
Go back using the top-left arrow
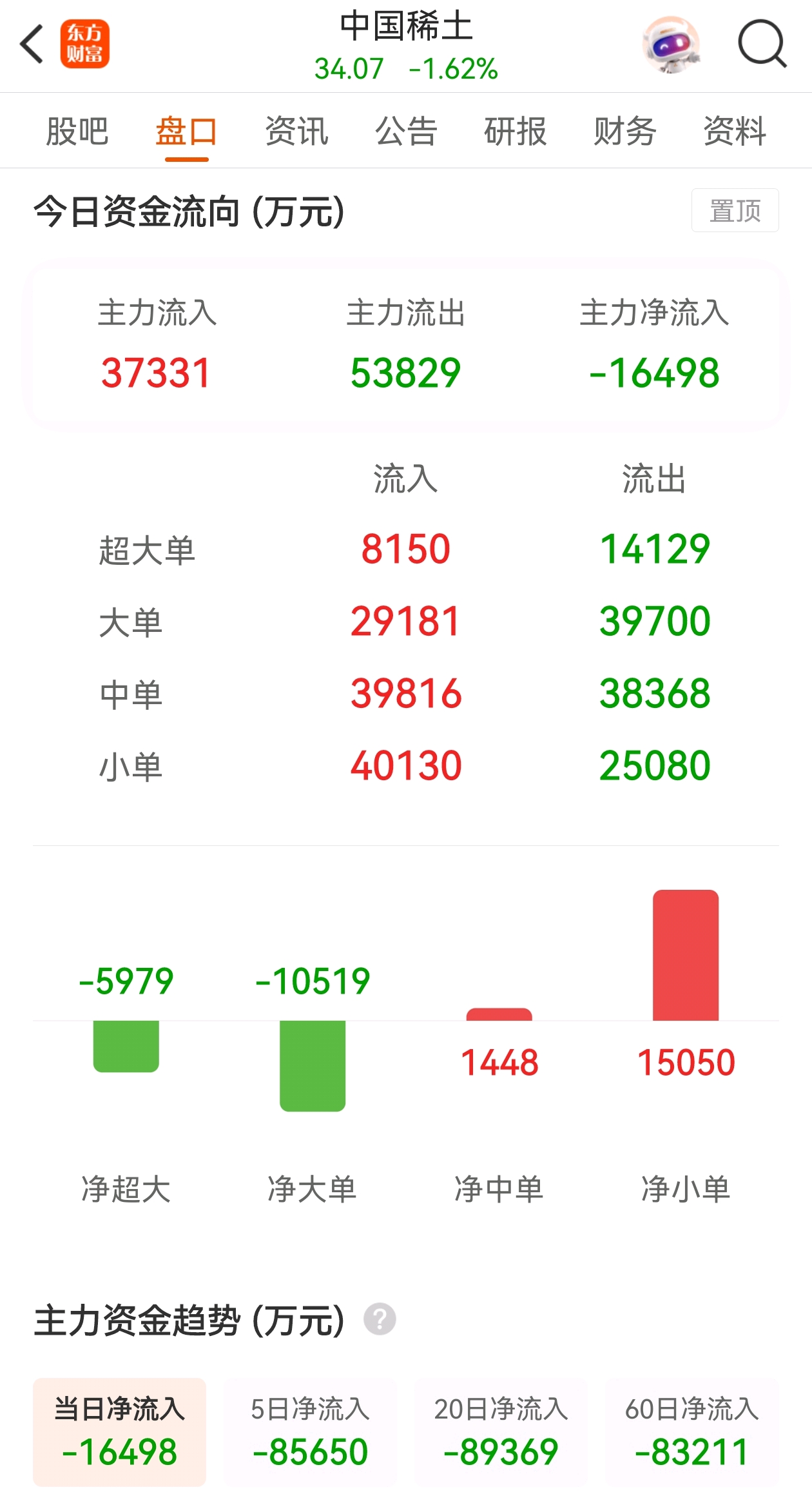32,44
